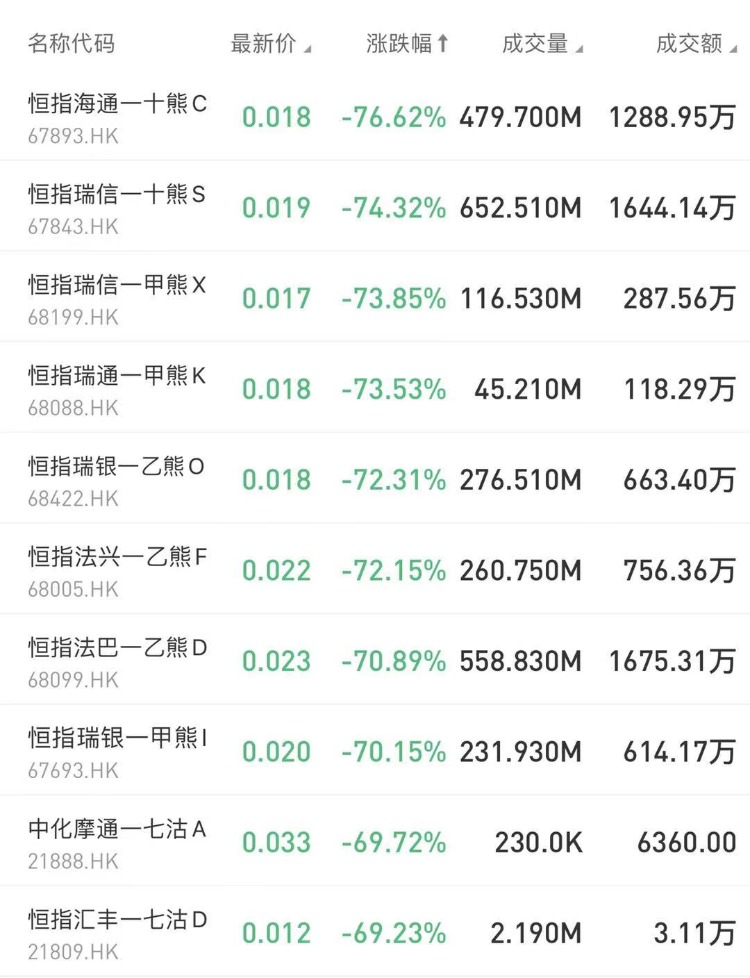Sort list by 最新价 column

click(x=270, y=44)
